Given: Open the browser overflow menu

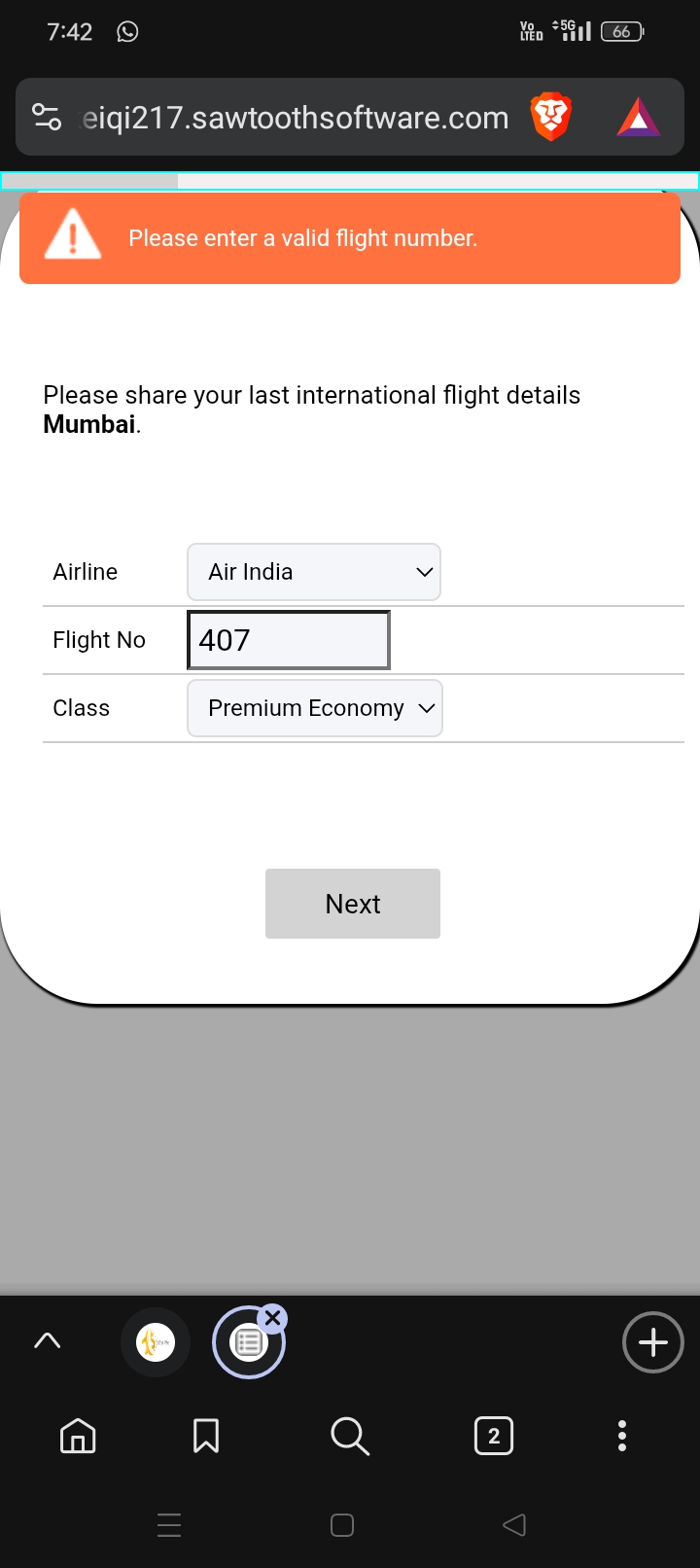Looking at the screenshot, I should (622, 1436).
